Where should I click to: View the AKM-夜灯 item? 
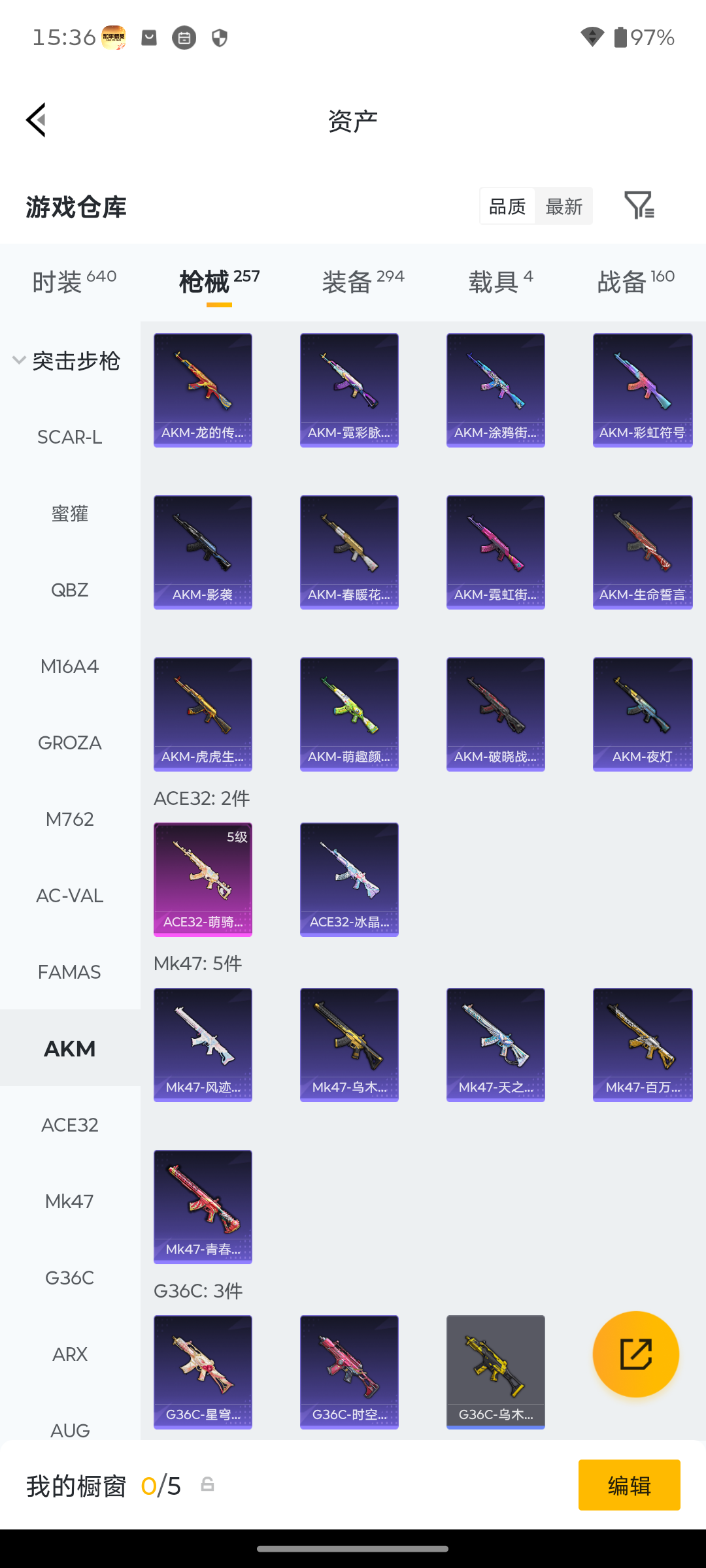[x=643, y=715]
